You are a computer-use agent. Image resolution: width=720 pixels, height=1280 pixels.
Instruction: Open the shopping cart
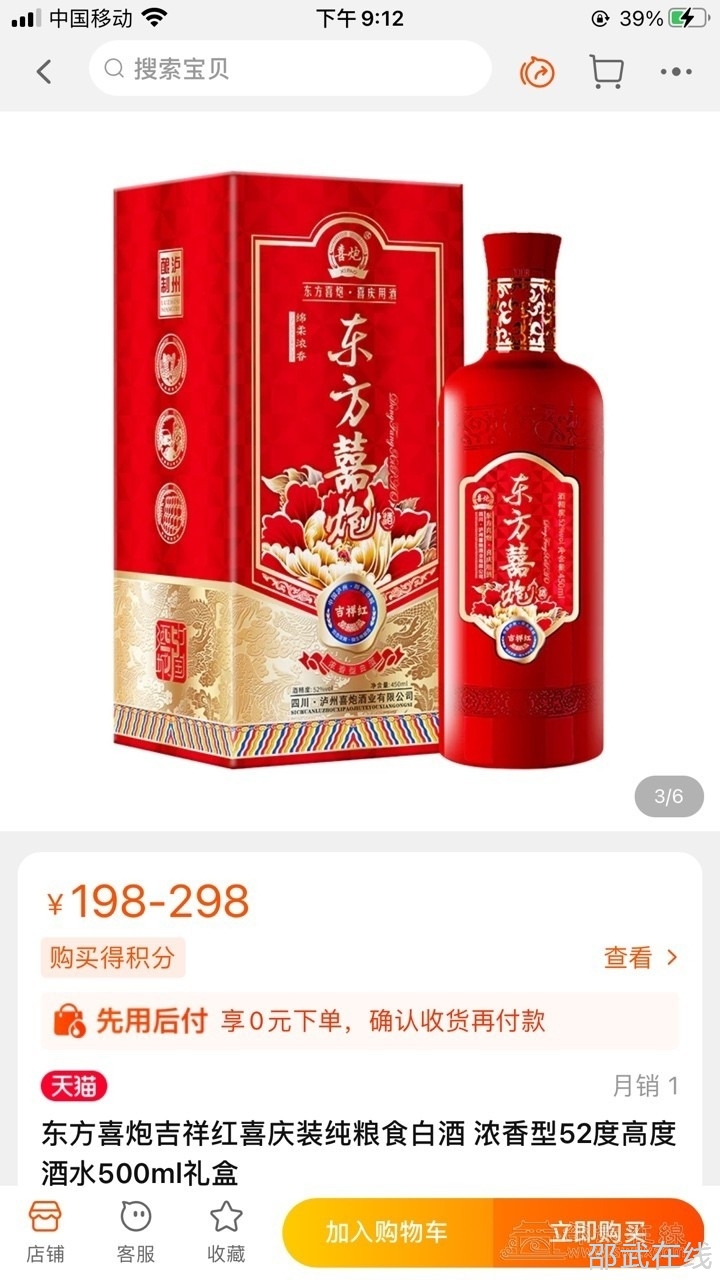coord(606,71)
